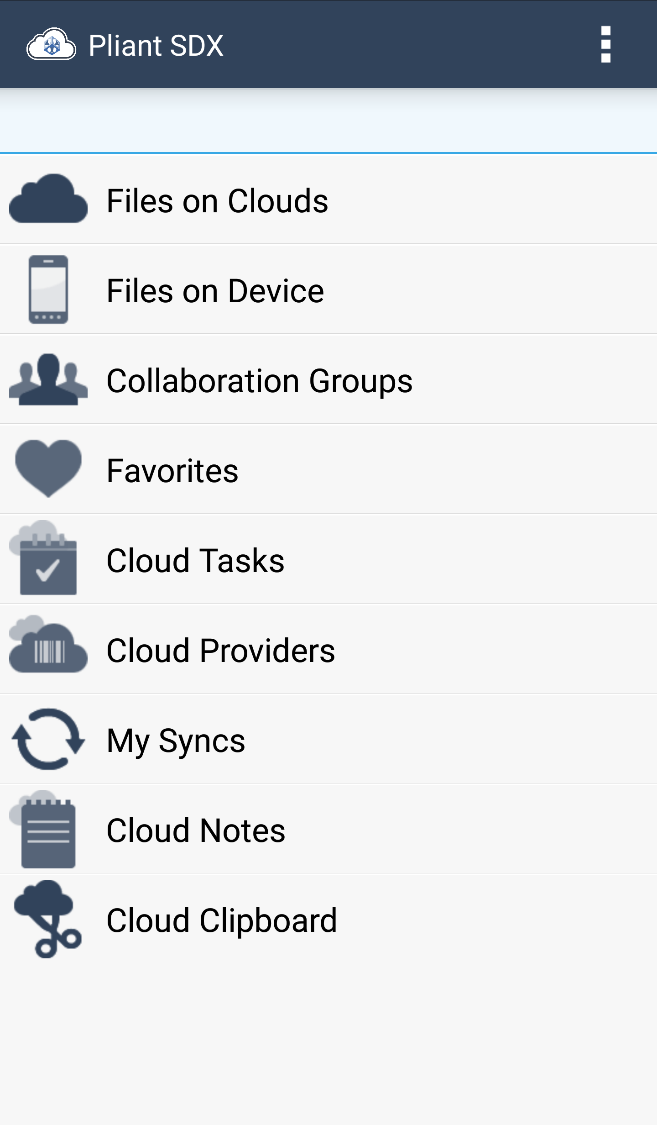Select My Syncs

click(x=176, y=741)
